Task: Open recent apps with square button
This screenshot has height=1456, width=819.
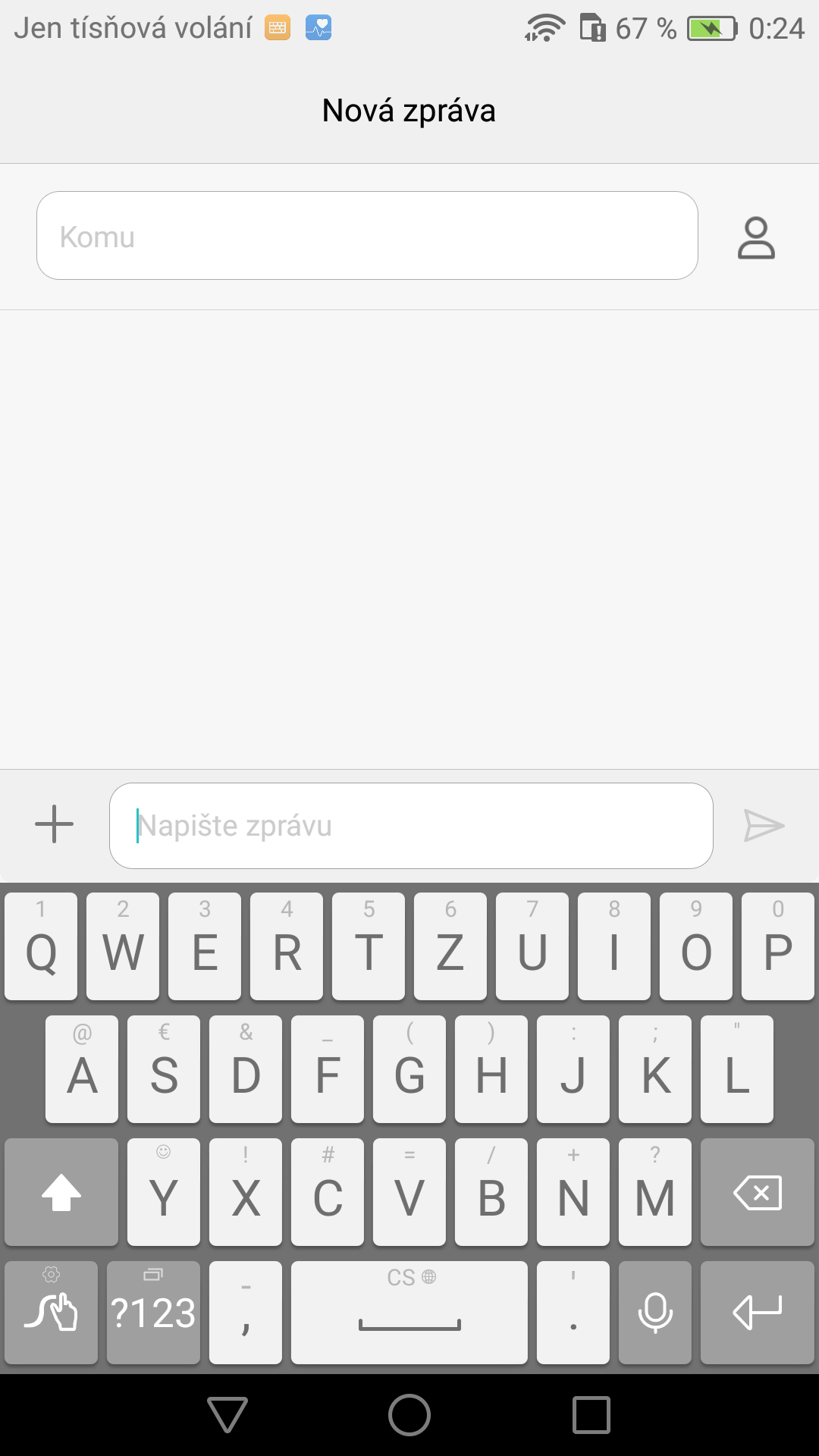Action: pos(591,1415)
